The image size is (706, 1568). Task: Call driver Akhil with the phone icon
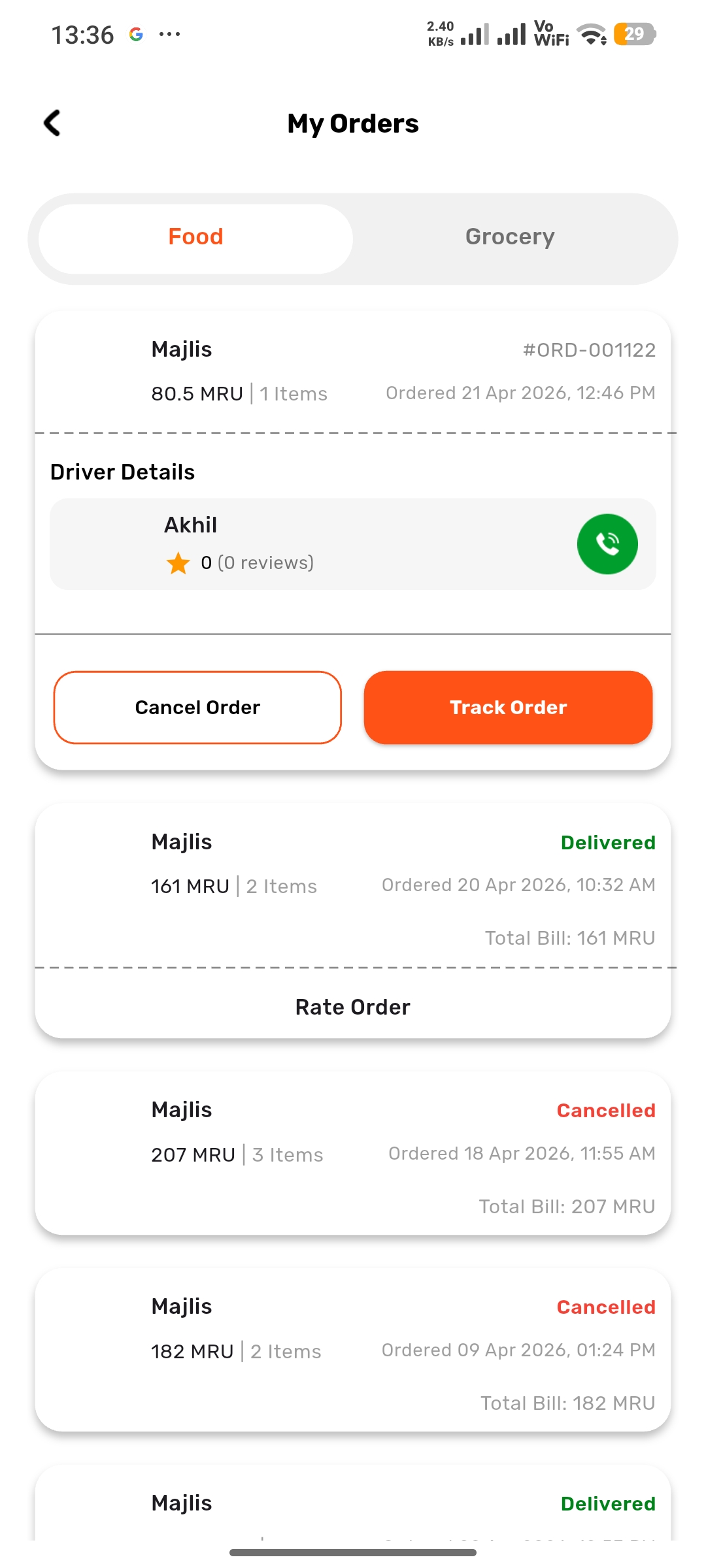point(607,544)
